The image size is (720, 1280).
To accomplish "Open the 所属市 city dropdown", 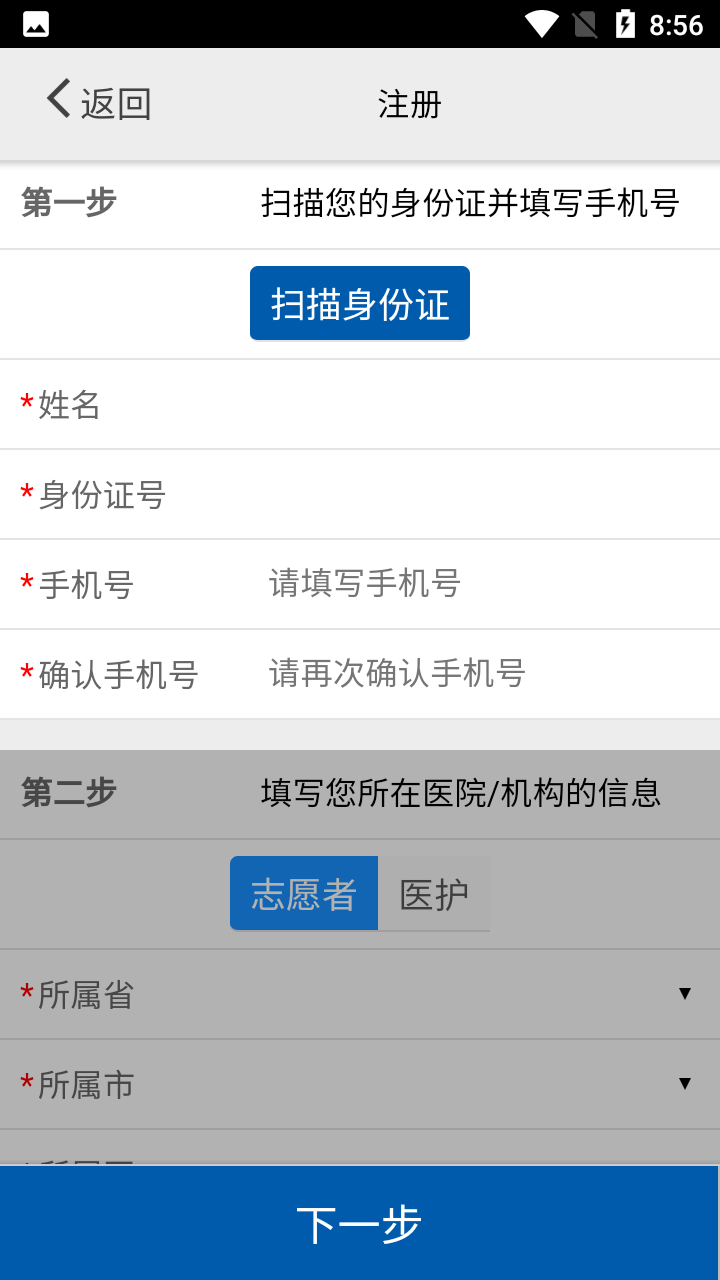I will coord(360,1083).
